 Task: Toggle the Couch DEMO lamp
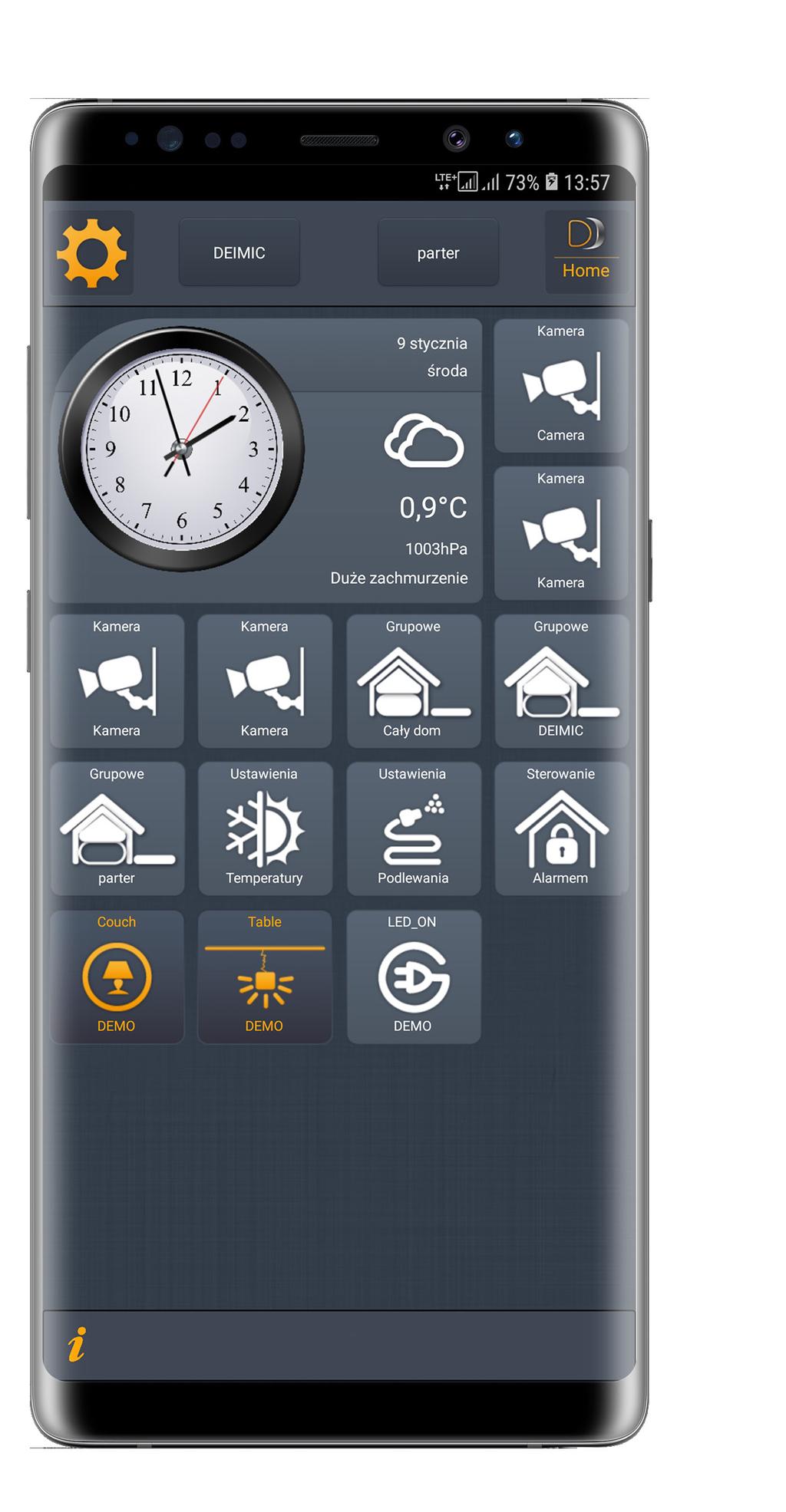117,977
